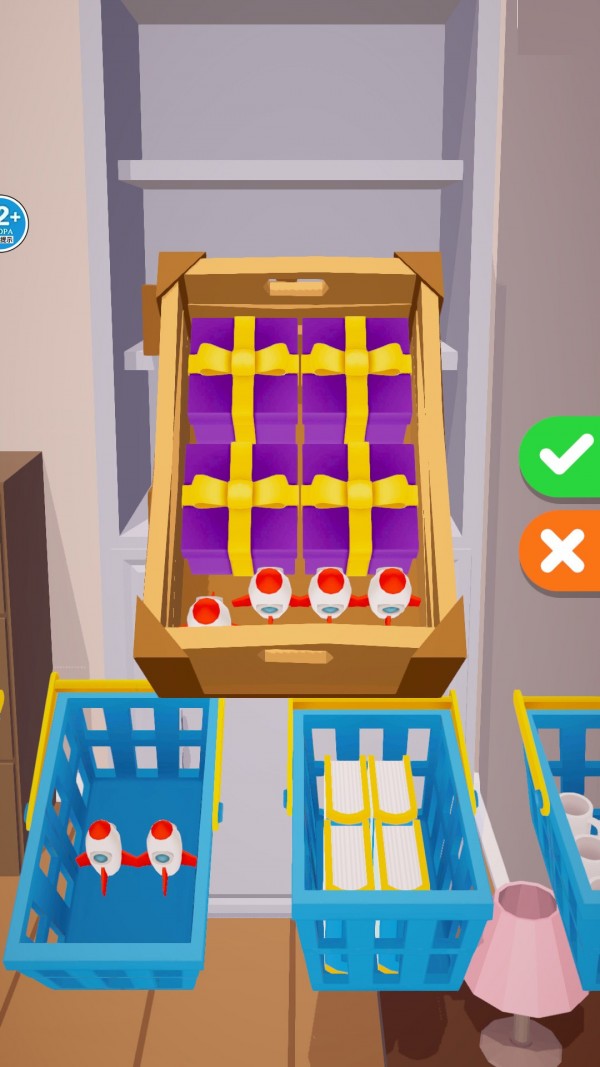Select the blue basket with rocket toys

click(118, 840)
